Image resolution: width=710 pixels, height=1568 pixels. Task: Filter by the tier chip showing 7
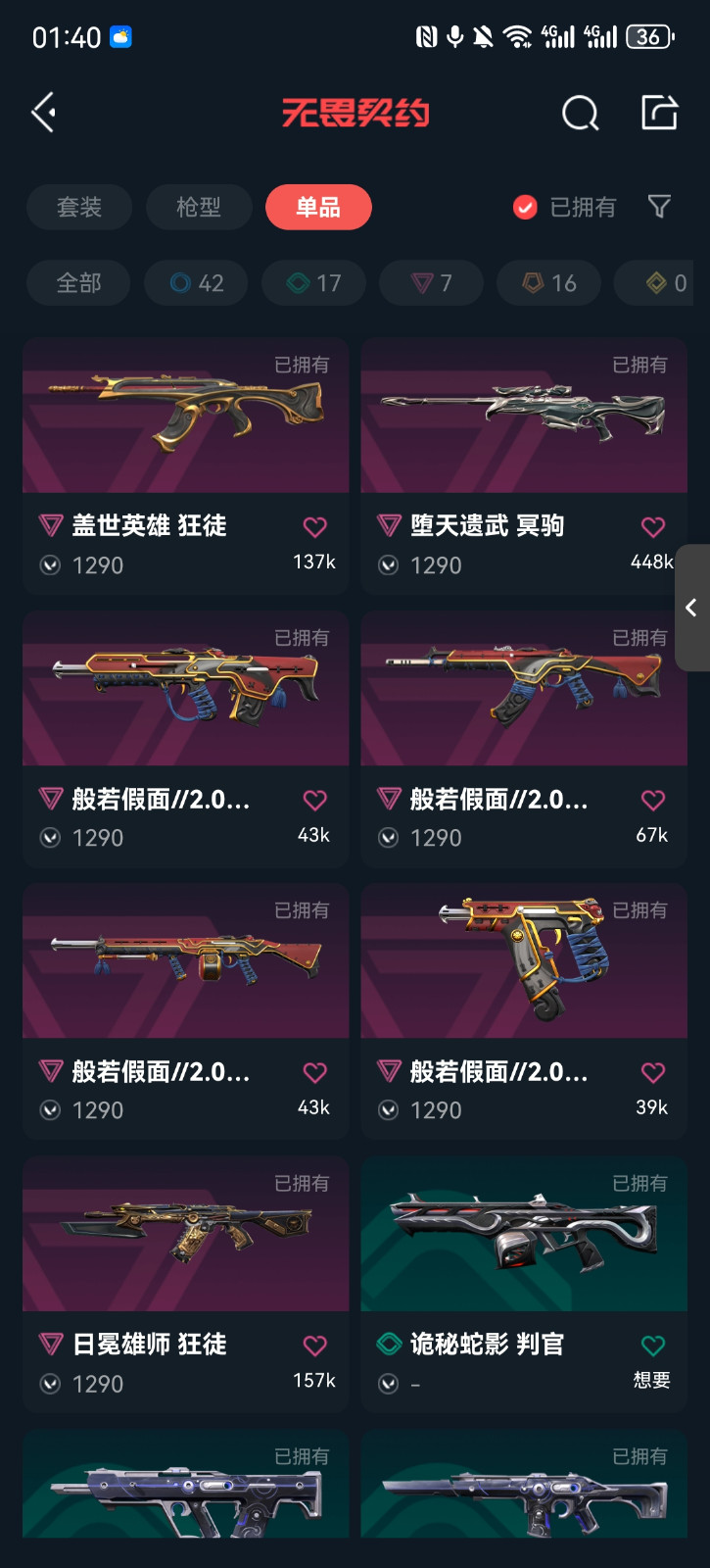pyautogui.click(x=431, y=283)
